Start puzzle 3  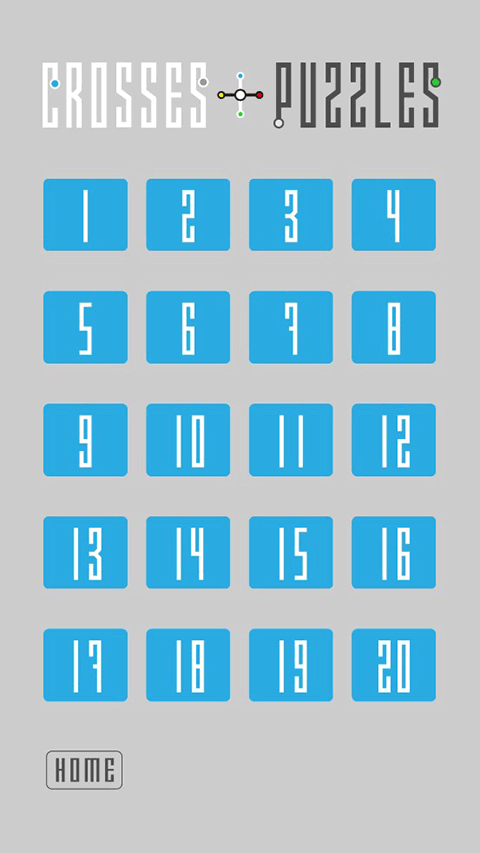(x=291, y=215)
